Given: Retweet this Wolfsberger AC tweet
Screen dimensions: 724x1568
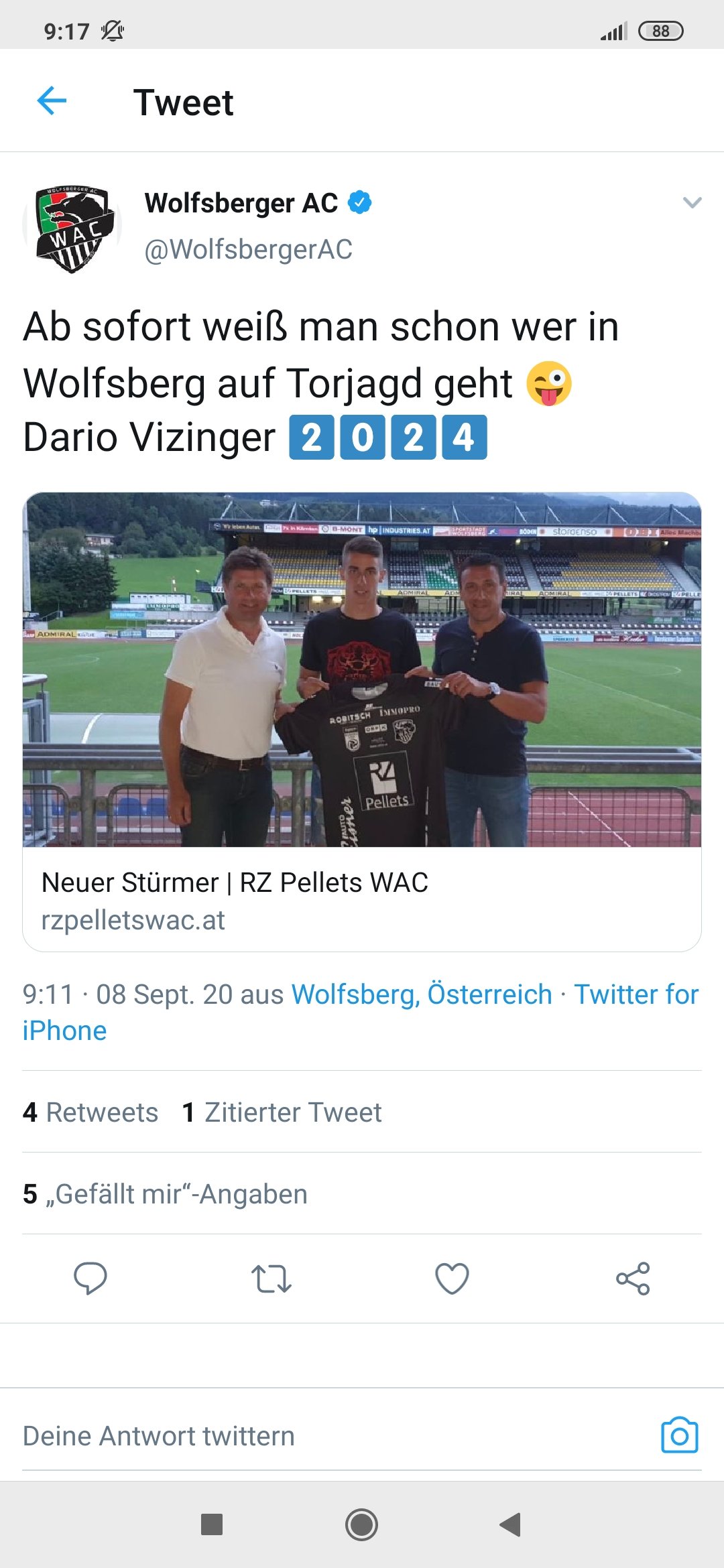Looking at the screenshot, I should pos(271,1279).
